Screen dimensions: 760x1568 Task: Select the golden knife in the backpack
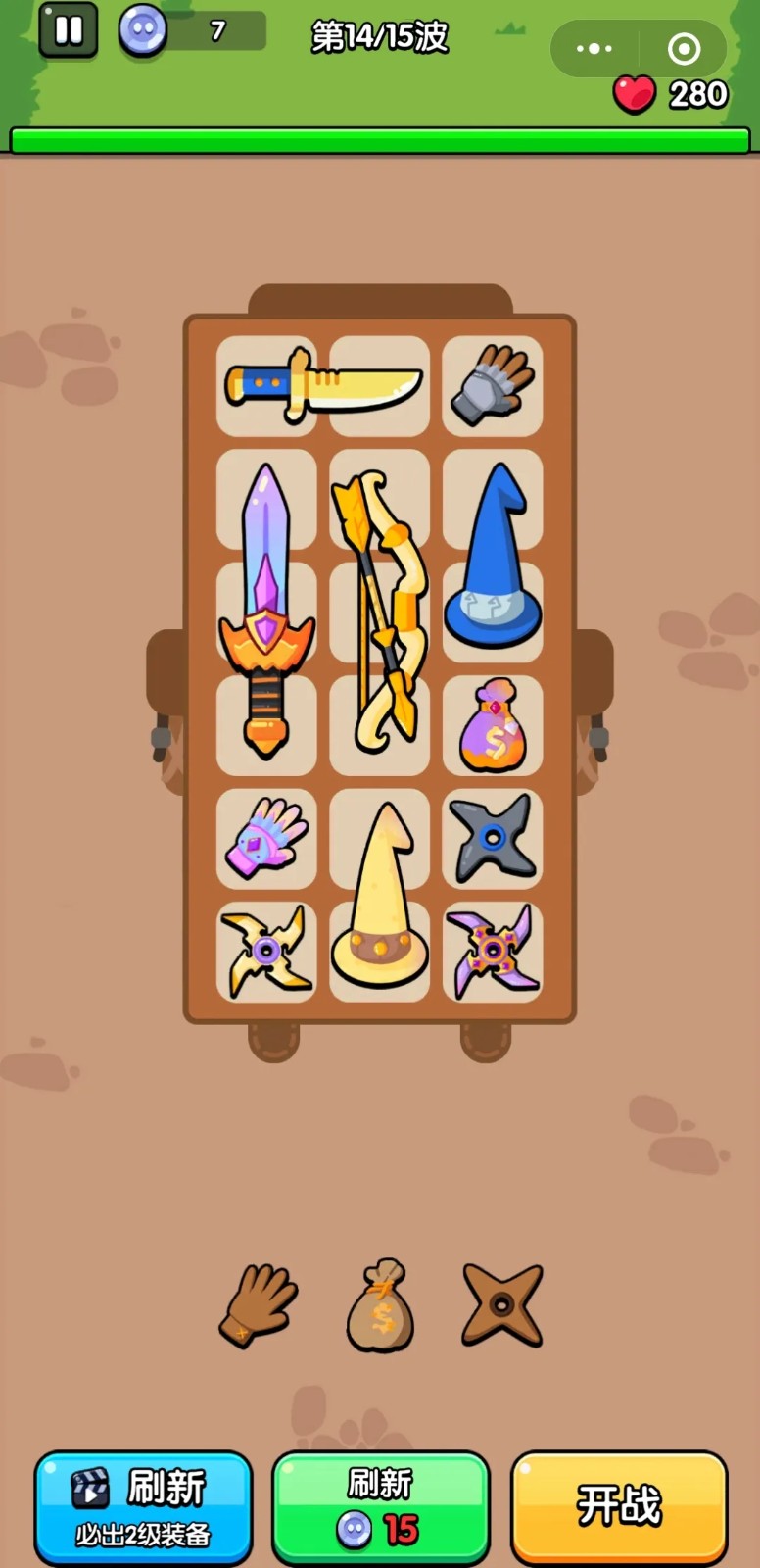[x=322, y=386]
